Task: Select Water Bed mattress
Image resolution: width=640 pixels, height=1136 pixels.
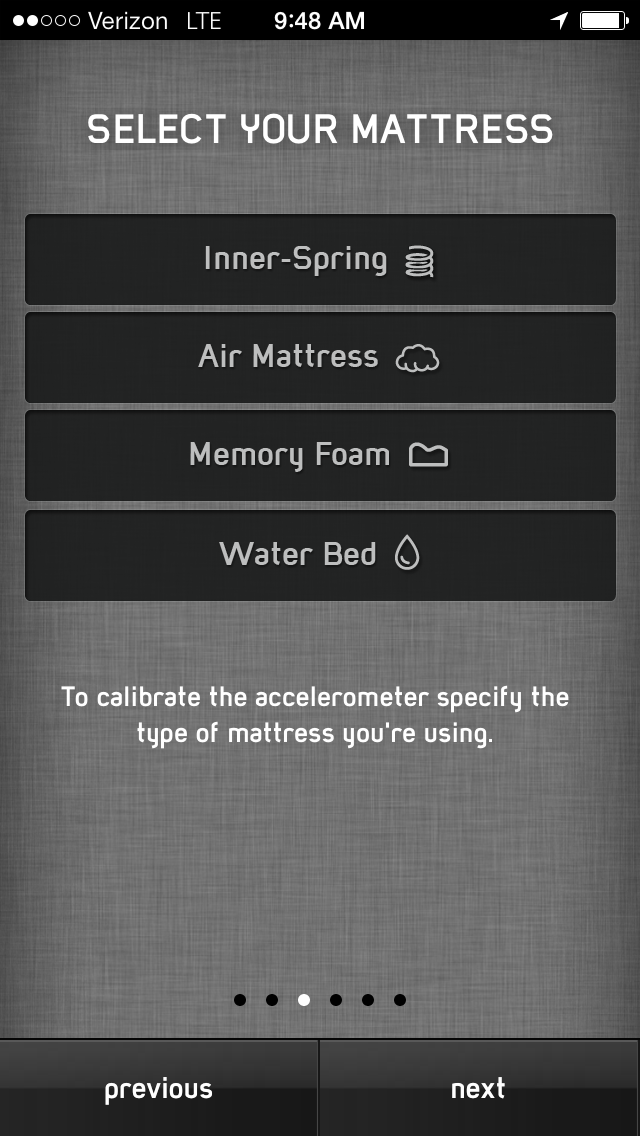Action: click(320, 555)
